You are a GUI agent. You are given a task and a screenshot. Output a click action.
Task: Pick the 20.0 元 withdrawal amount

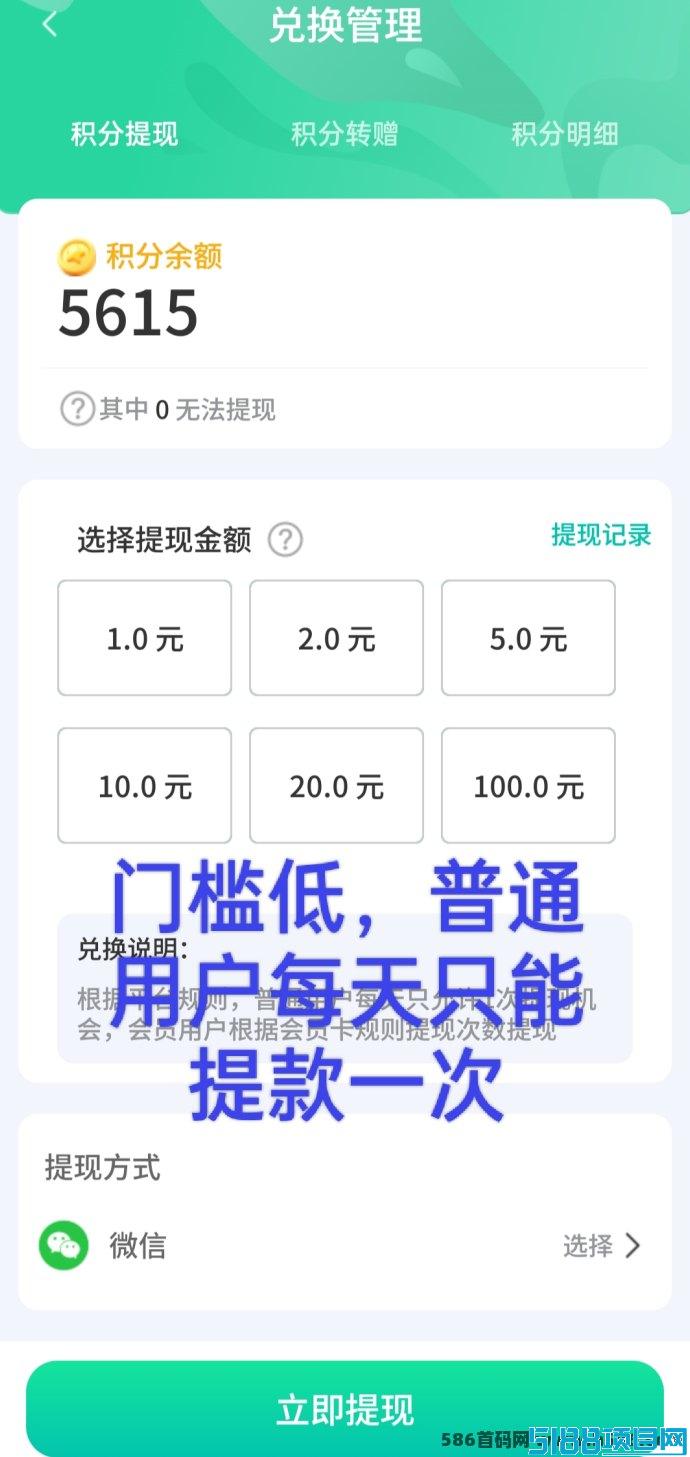[336, 786]
